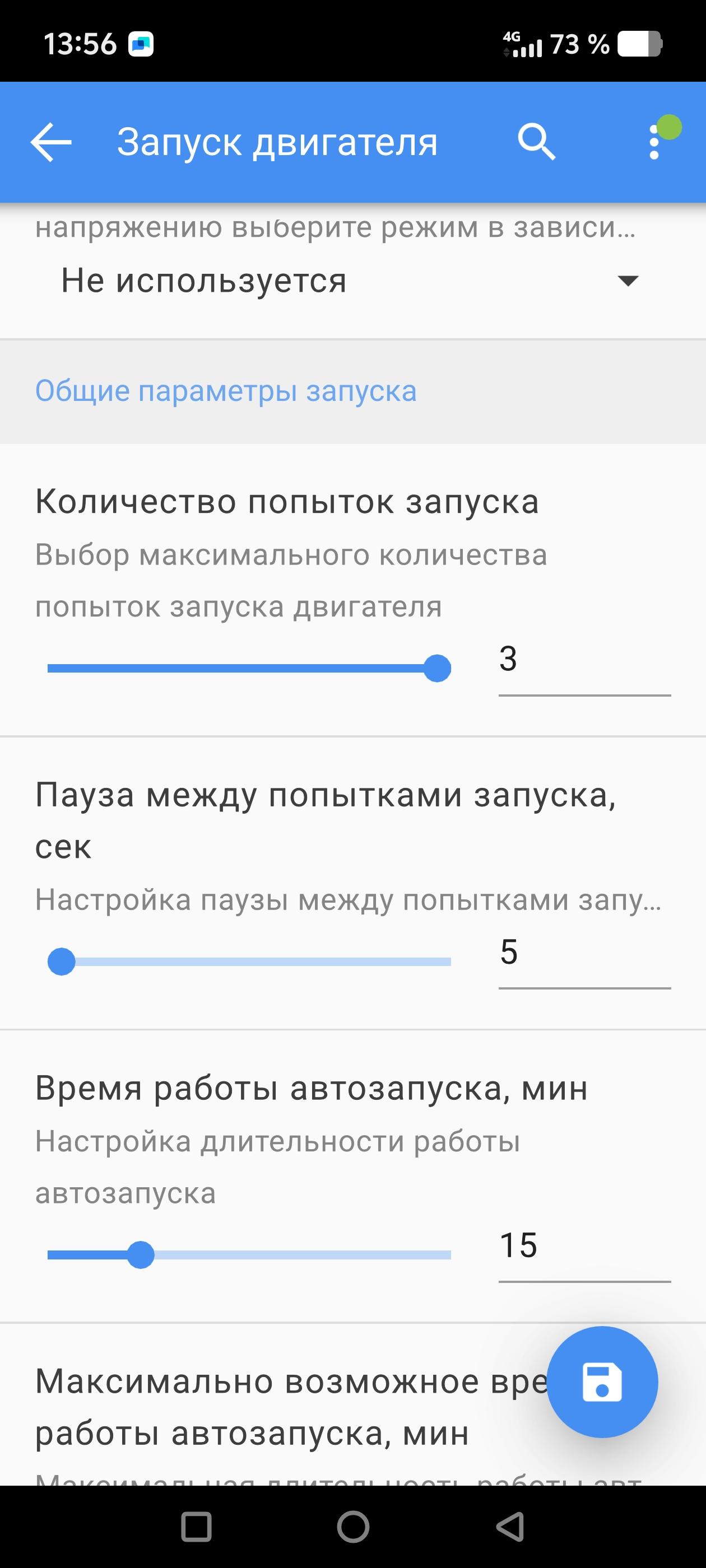
Task: Open the system recent apps view
Action: click(x=196, y=1527)
